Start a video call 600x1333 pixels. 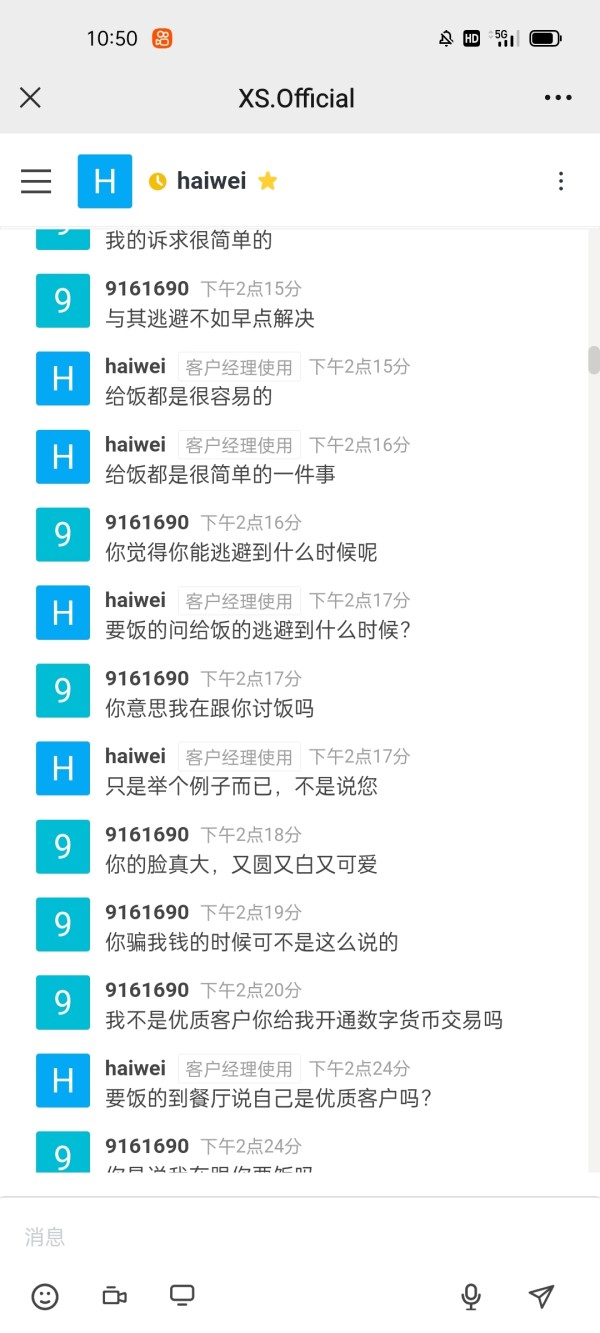pyautogui.click(x=114, y=1296)
